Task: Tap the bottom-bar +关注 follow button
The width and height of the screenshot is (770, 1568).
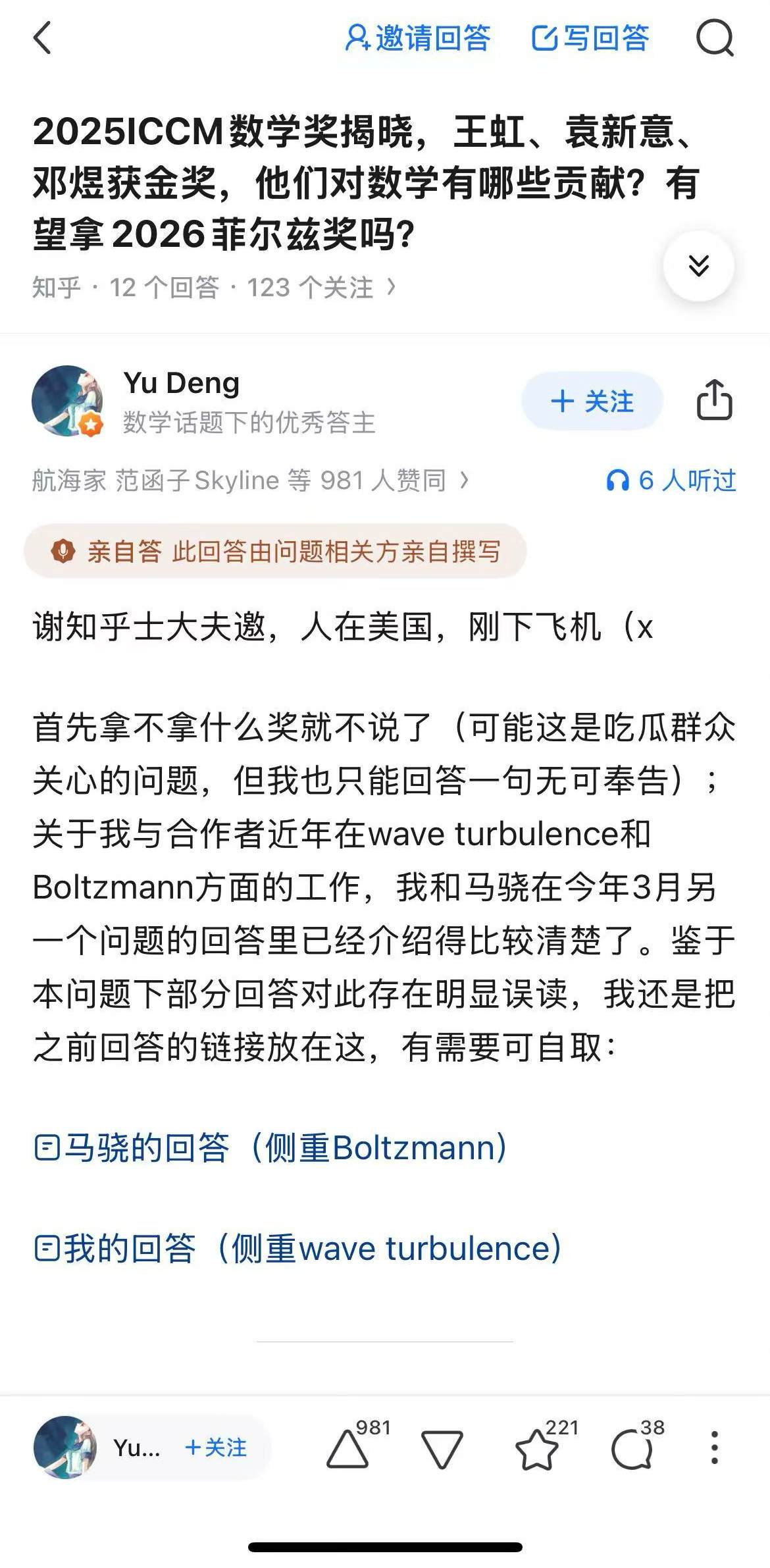Action: [x=216, y=1448]
